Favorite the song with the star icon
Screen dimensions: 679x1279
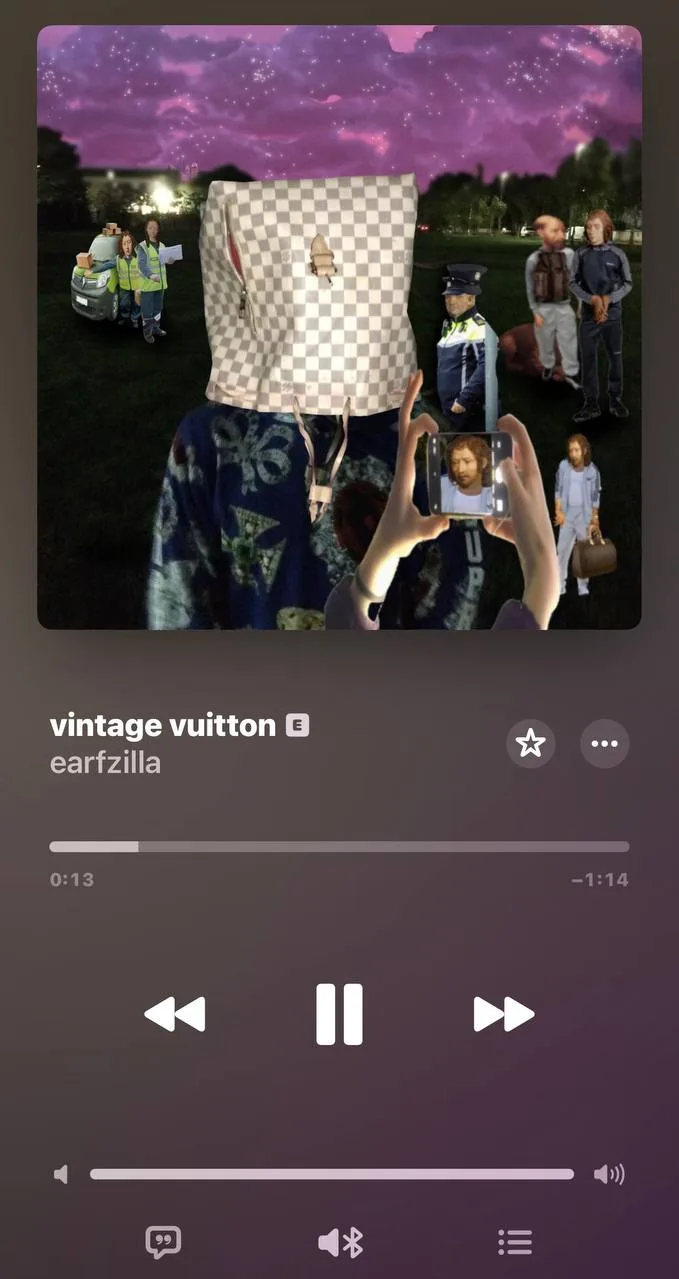click(x=530, y=743)
